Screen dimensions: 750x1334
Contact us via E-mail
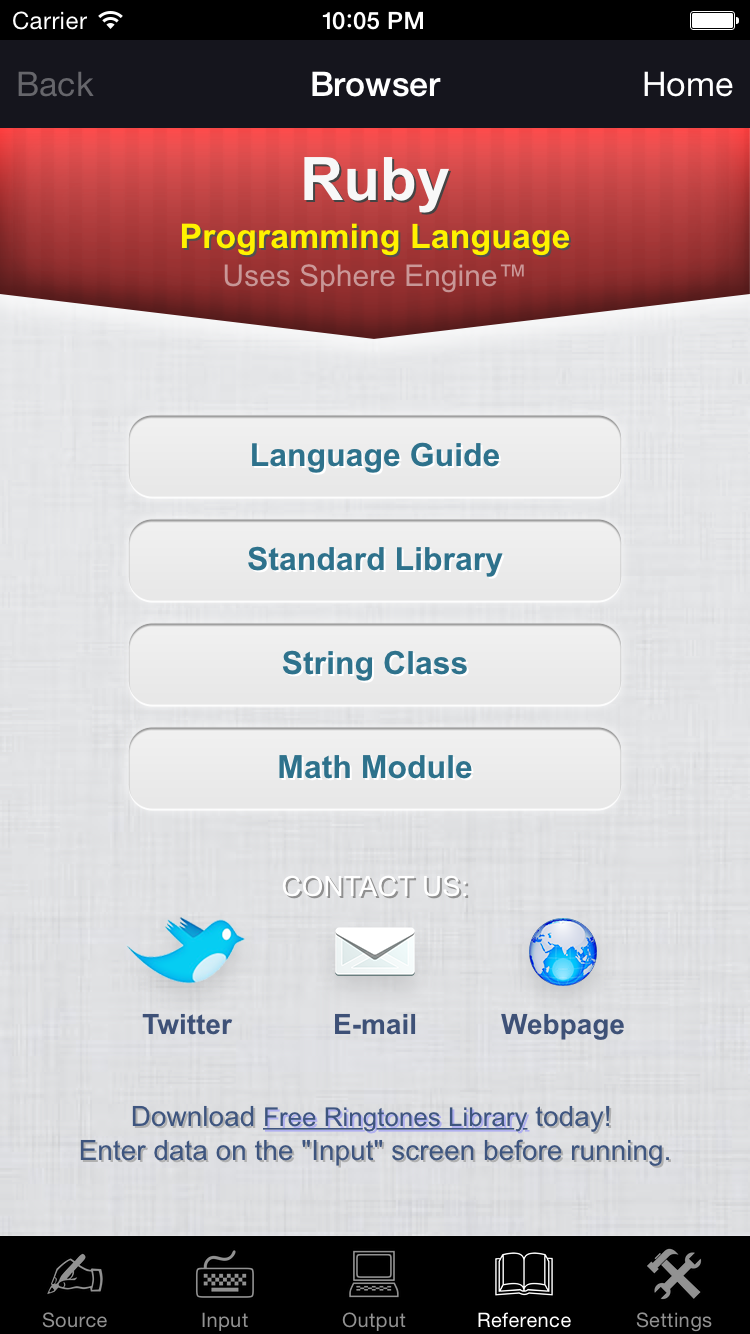pyautogui.click(x=375, y=978)
